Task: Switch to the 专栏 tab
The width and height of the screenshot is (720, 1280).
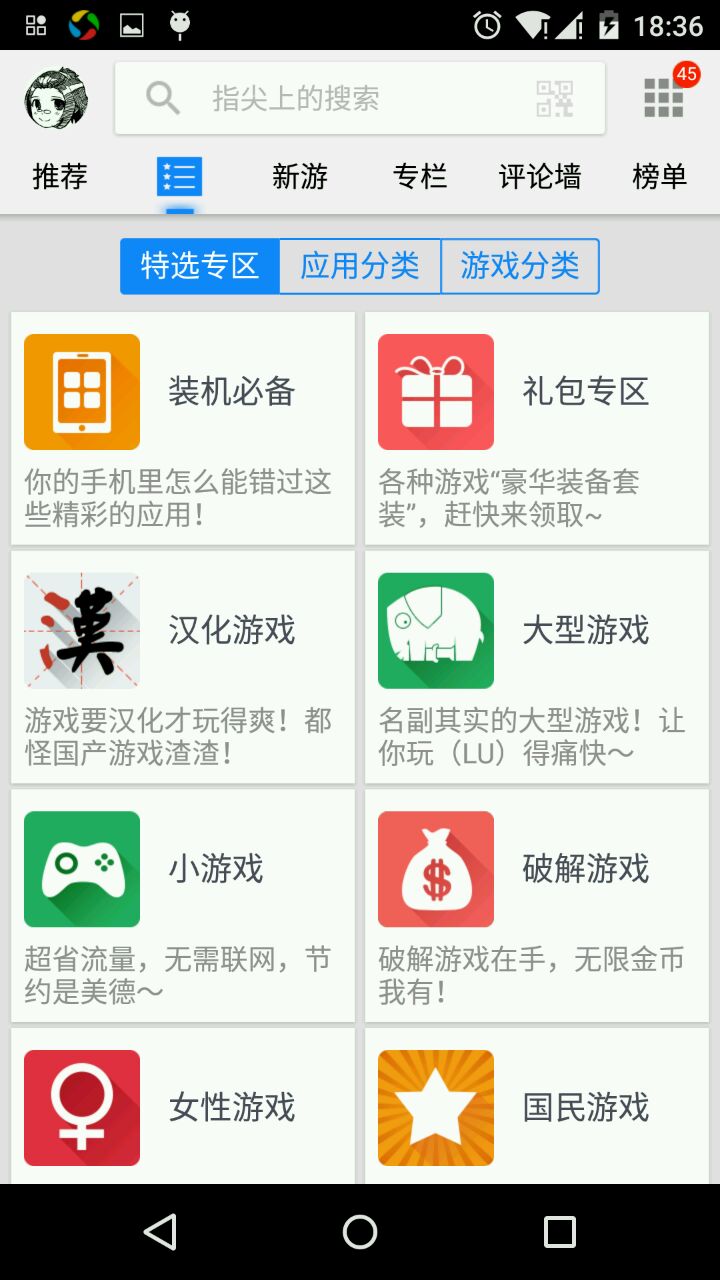Action: point(420,177)
